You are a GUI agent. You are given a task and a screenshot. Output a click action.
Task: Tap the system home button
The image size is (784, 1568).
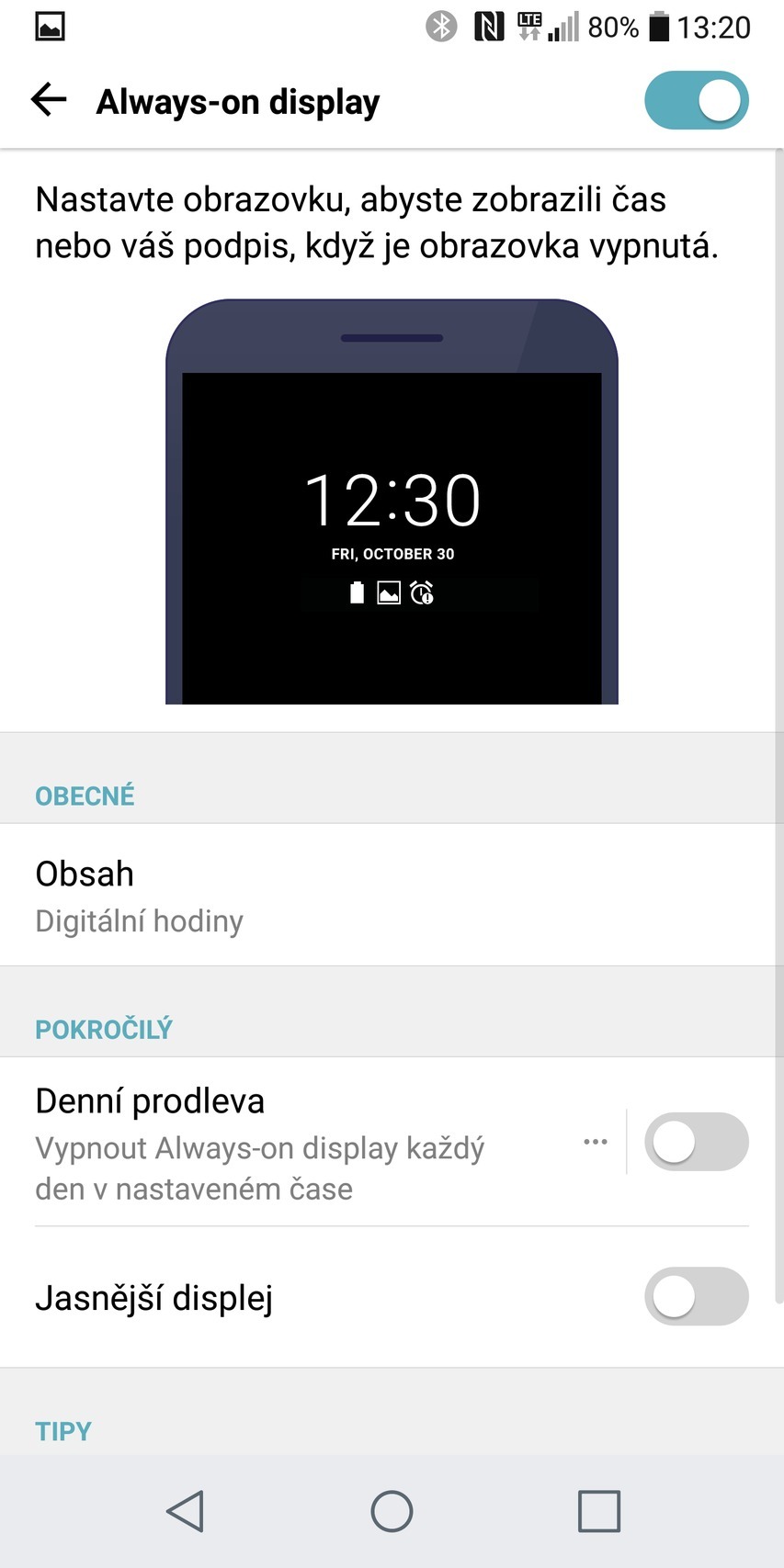[x=392, y=1511]
